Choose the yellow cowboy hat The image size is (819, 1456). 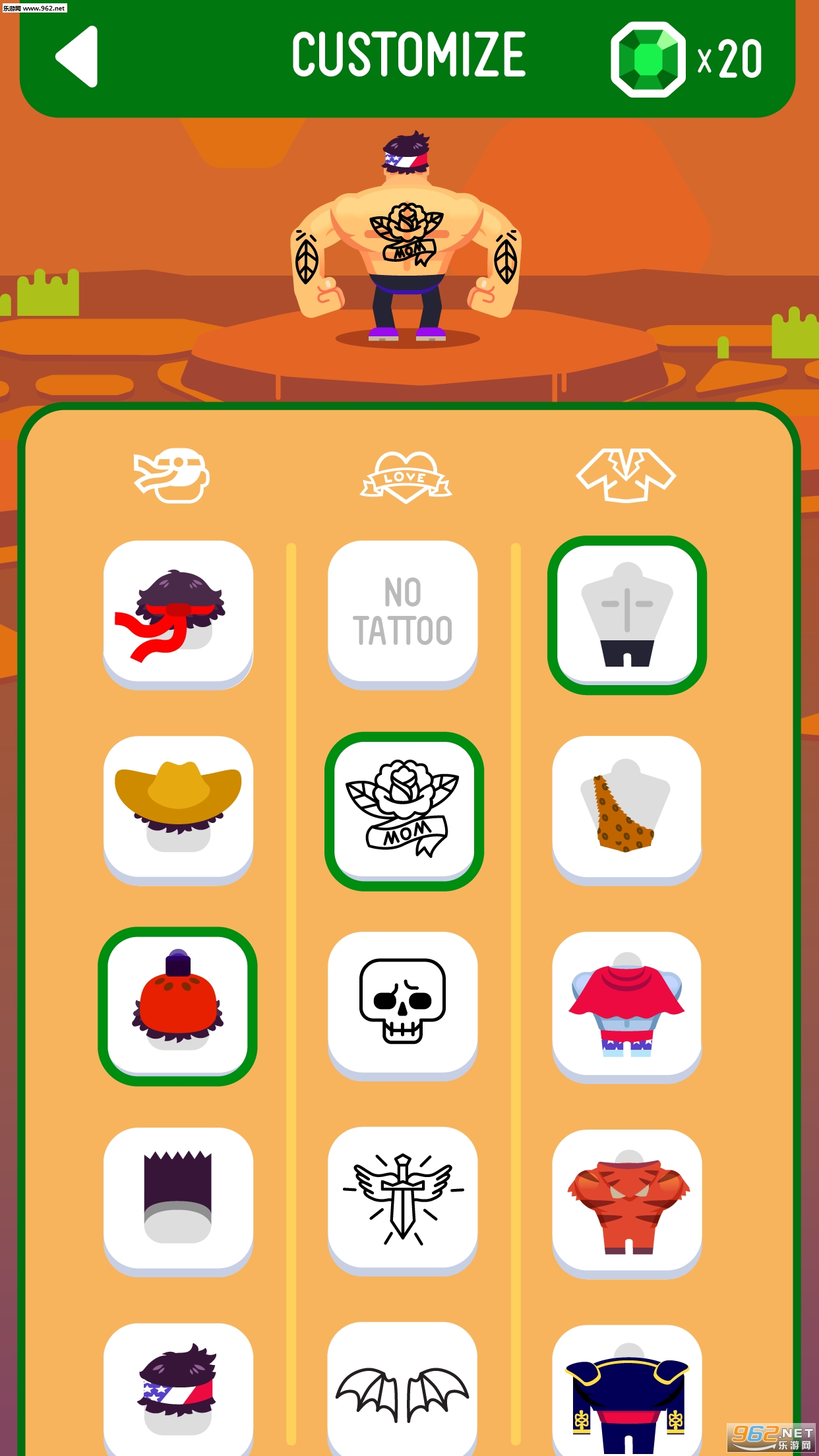point(178,810)
